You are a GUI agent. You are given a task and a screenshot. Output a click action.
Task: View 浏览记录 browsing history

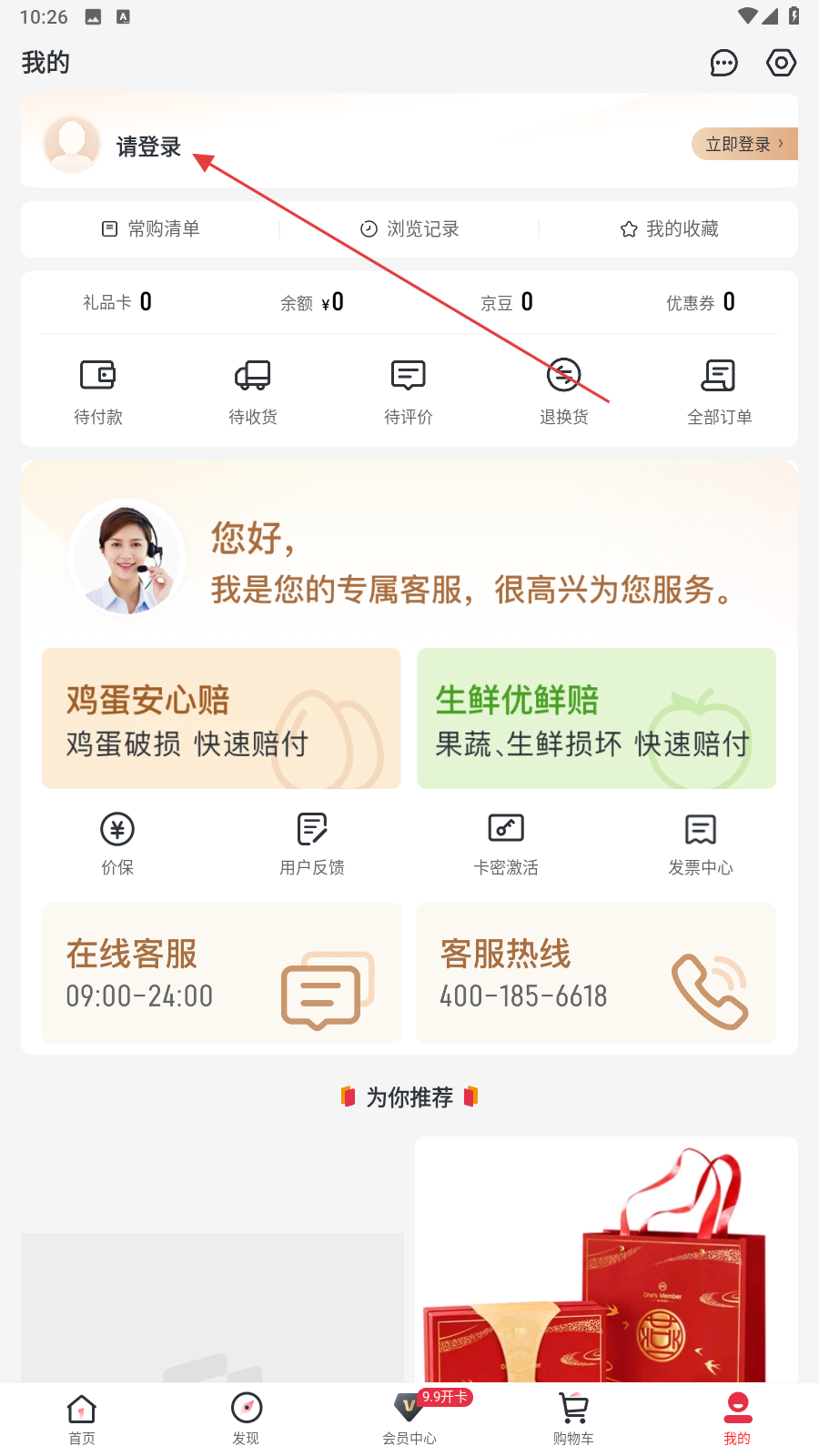[409, 228]
